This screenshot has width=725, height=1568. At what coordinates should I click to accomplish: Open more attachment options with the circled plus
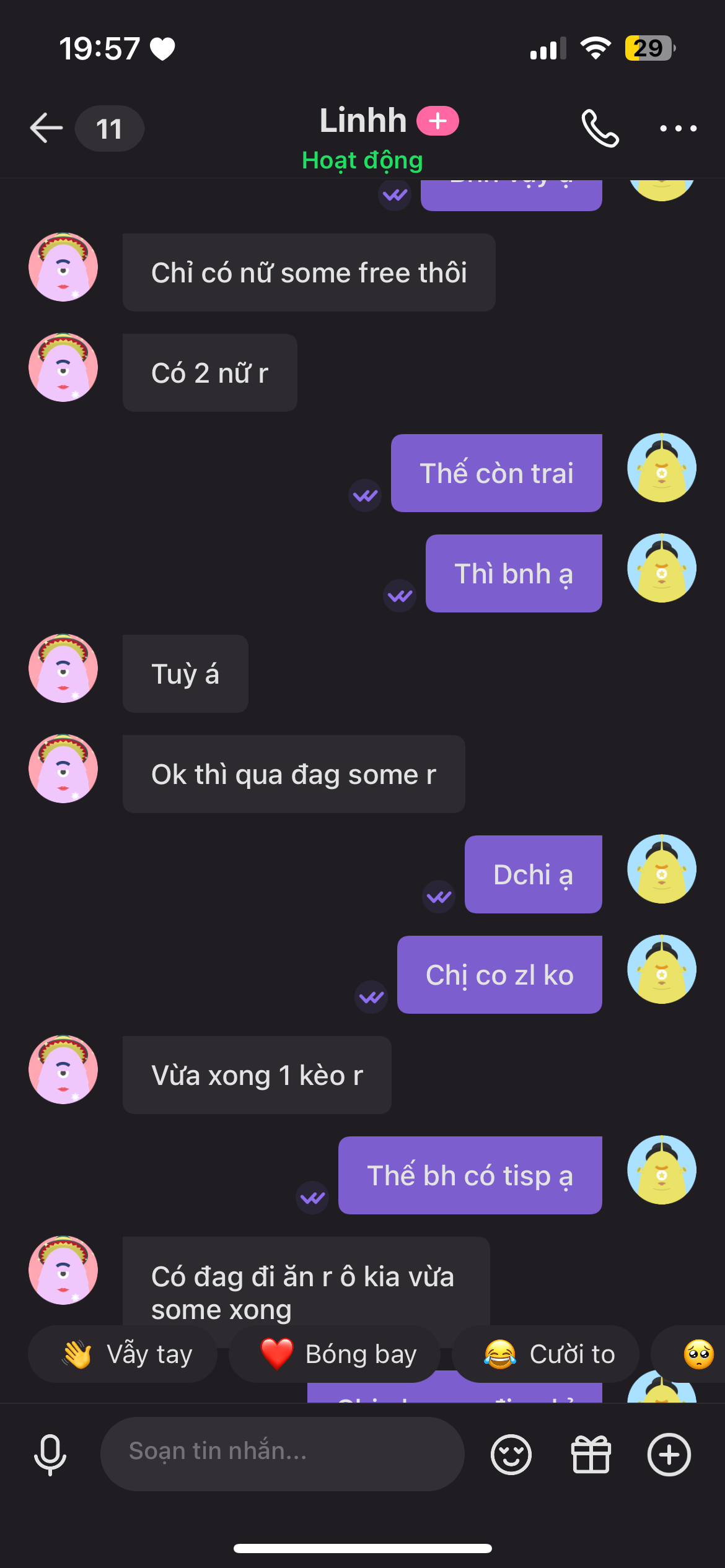click(x=669, y=1454)
